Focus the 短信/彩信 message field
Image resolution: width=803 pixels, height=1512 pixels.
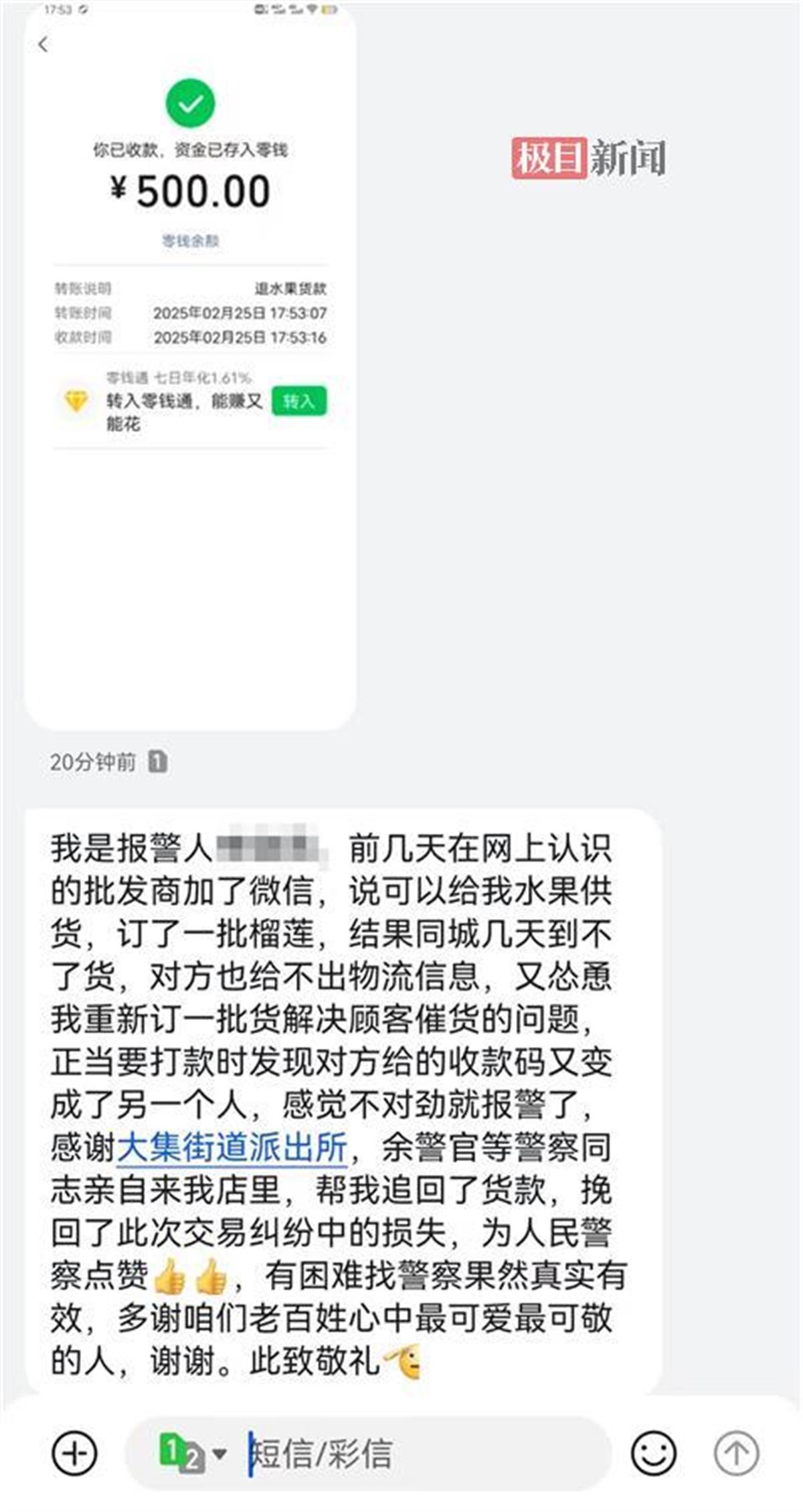click(415, 1453)
